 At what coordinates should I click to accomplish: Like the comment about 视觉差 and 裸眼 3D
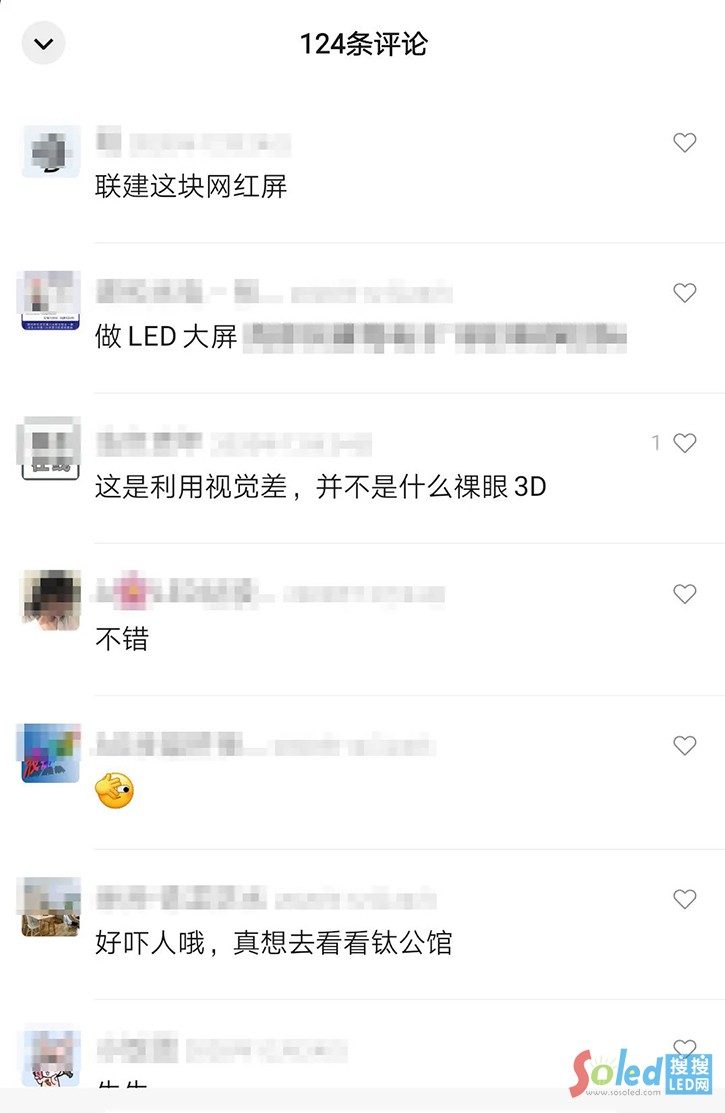pos(684,443)
